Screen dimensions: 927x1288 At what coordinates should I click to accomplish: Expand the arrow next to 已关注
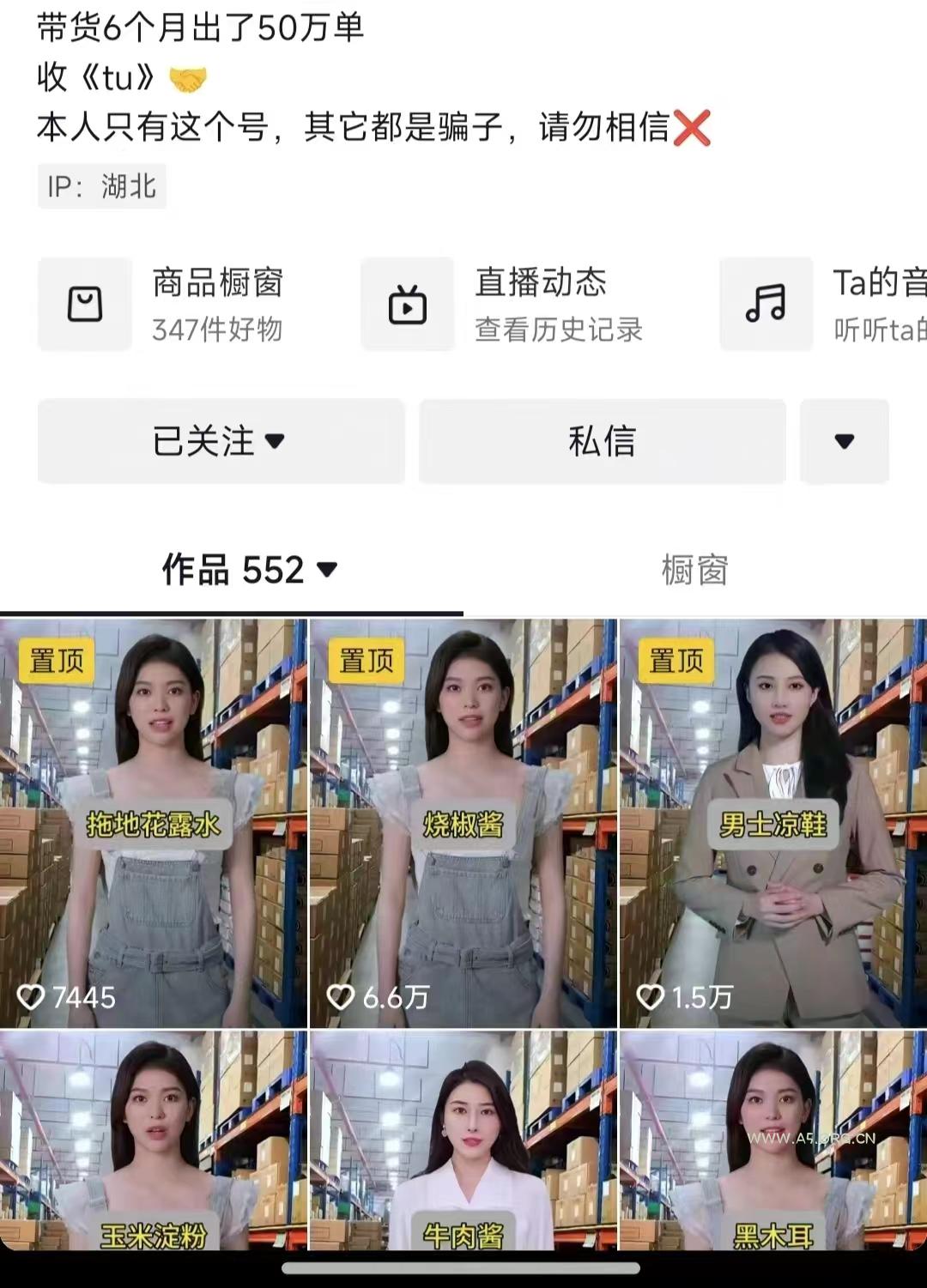pos(275,443)
